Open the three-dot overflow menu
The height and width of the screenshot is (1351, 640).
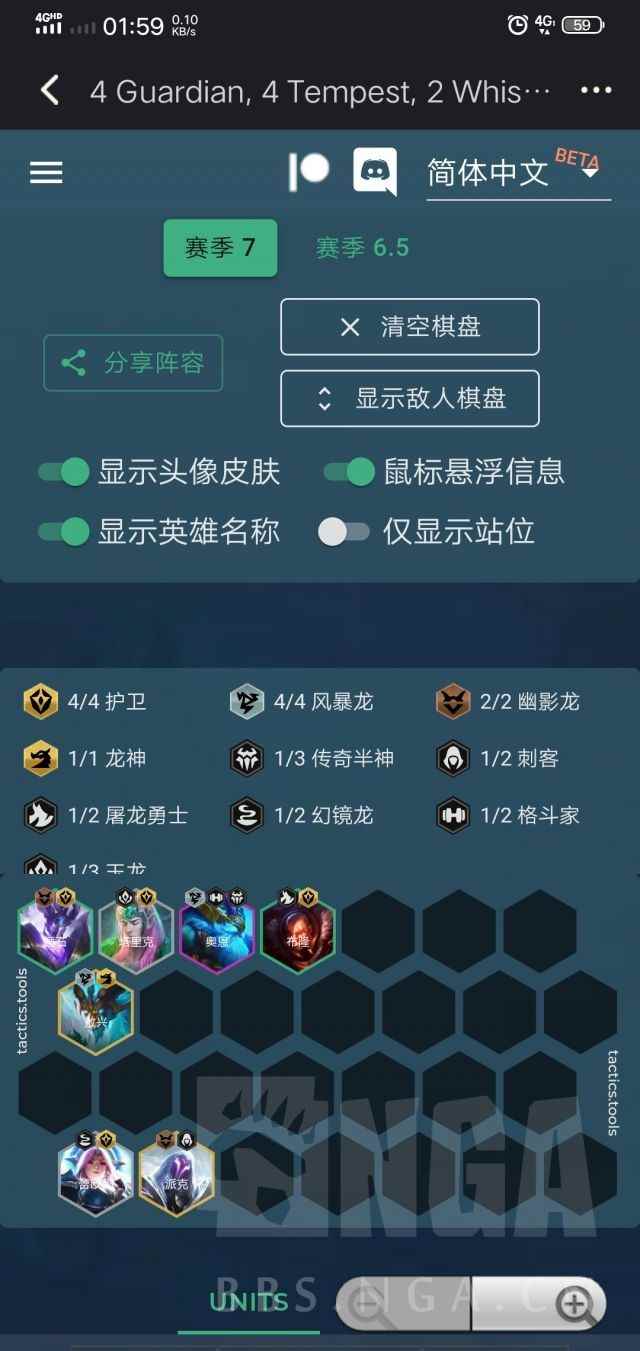click(x=596, y=91)
